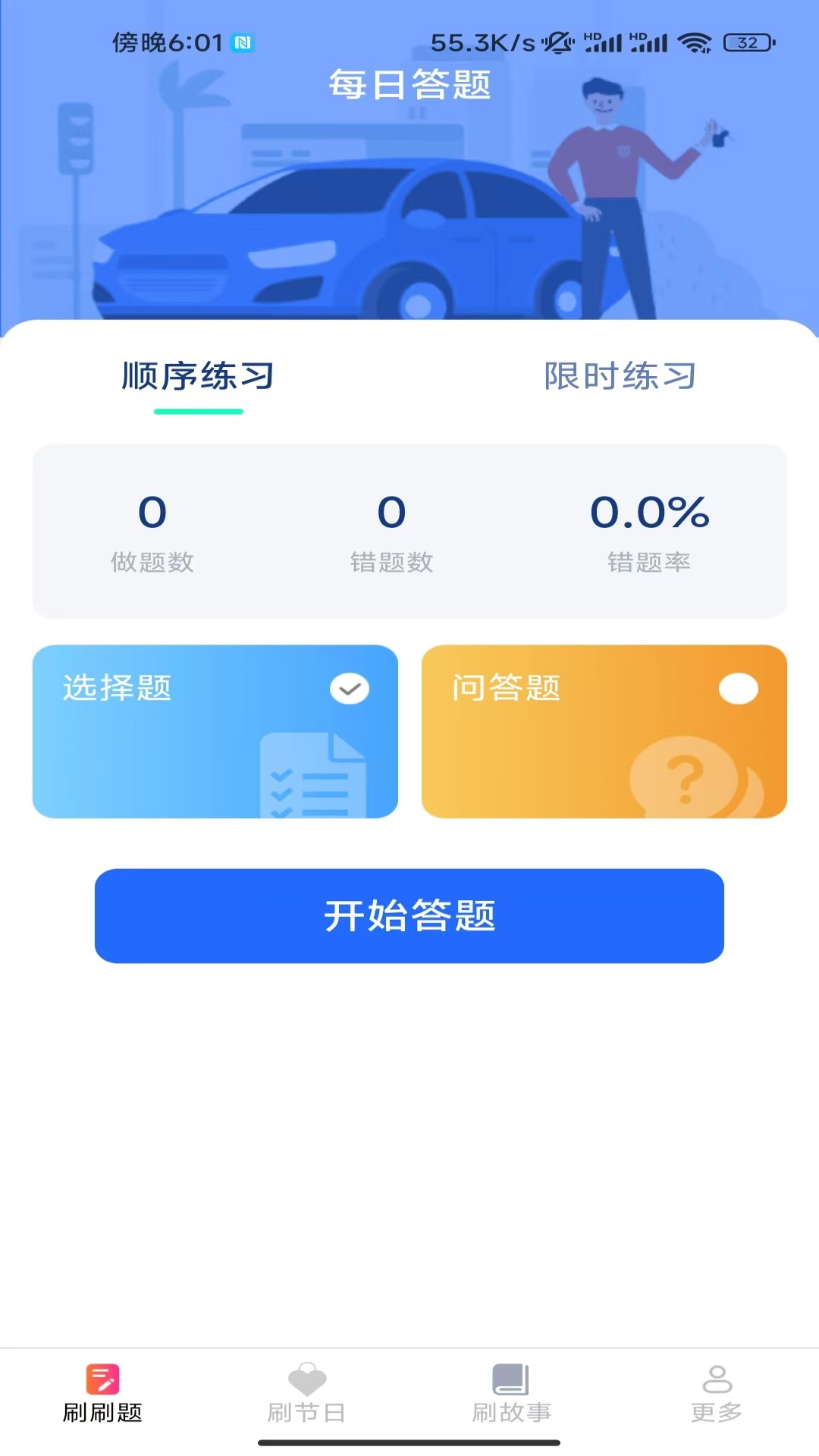Open the 更多 tab

click(x=717, y=1394)
